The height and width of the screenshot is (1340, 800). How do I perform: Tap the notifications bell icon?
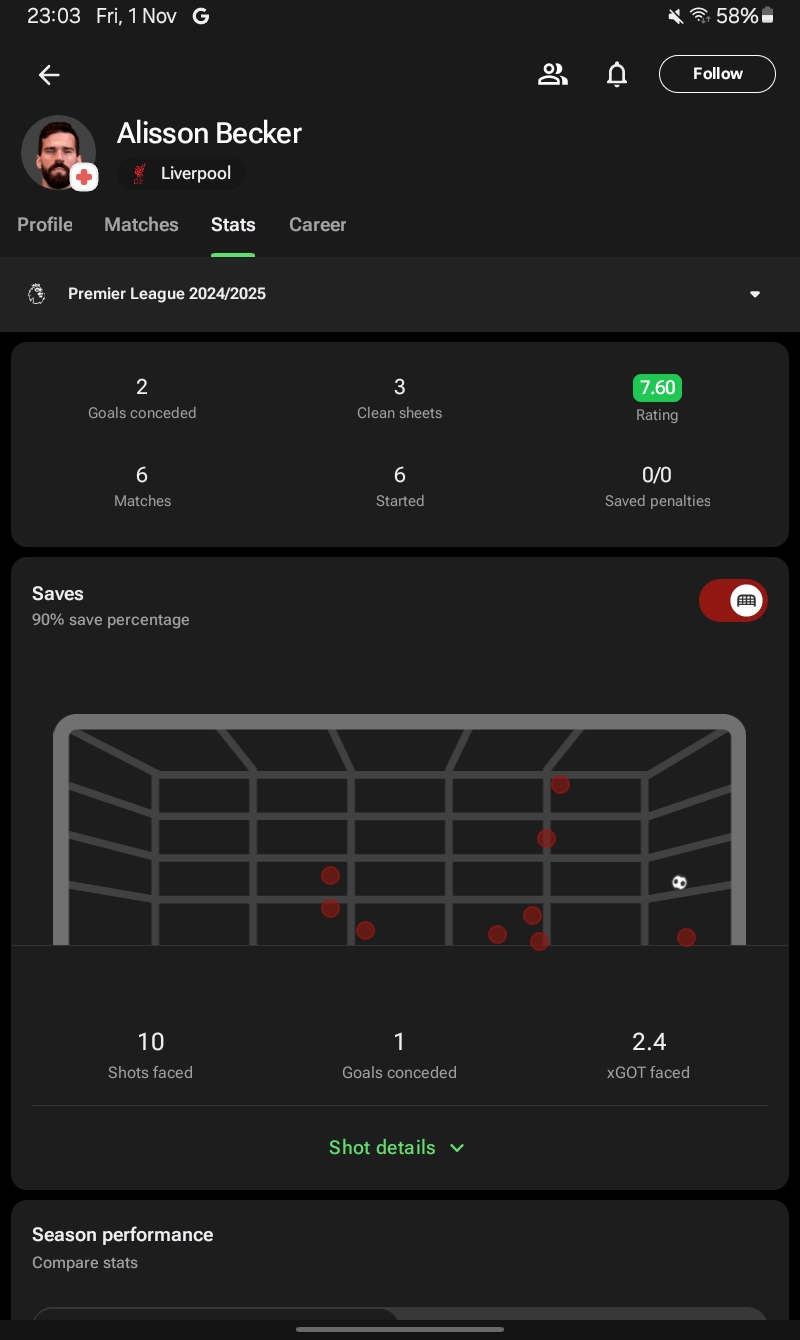617,74
